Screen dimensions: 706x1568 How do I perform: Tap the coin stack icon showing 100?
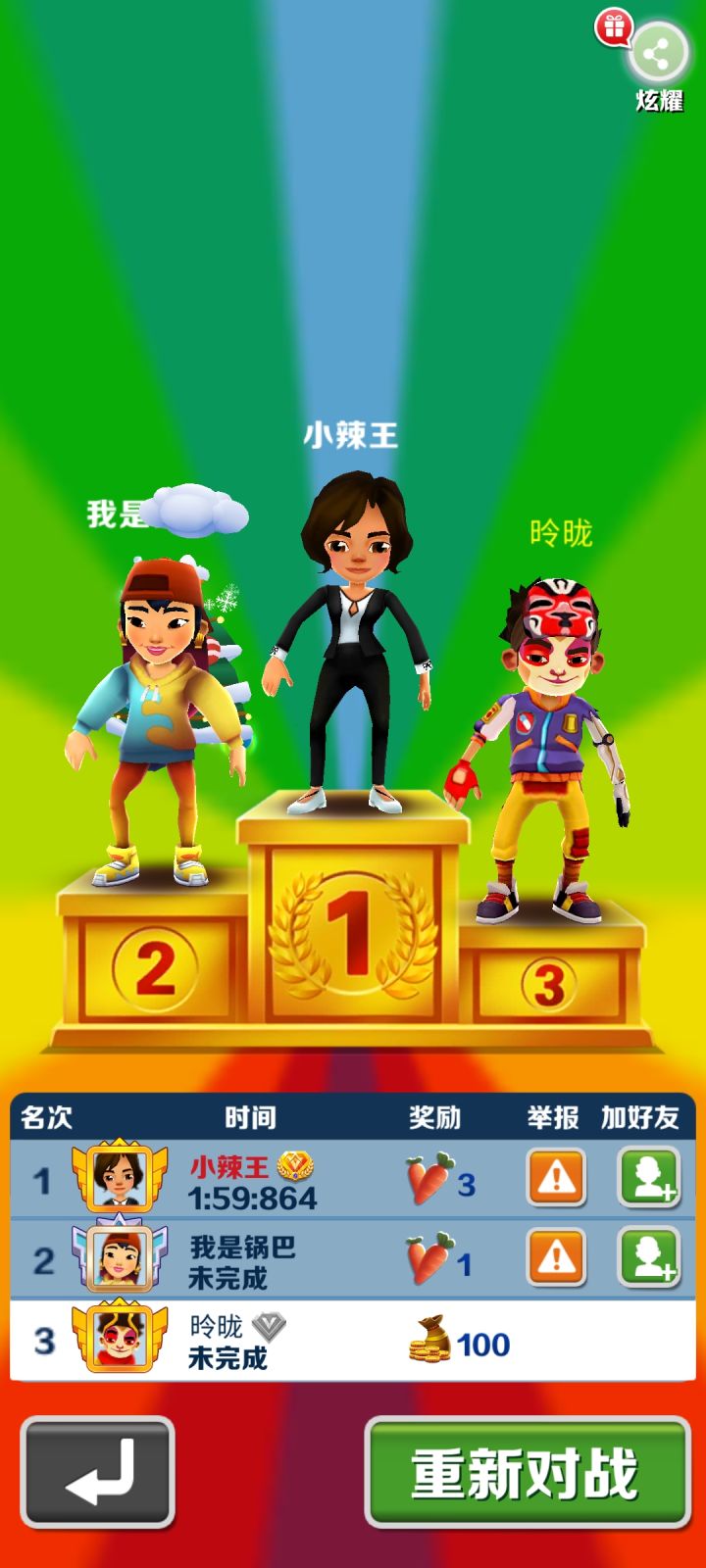tap(431, 1347)
